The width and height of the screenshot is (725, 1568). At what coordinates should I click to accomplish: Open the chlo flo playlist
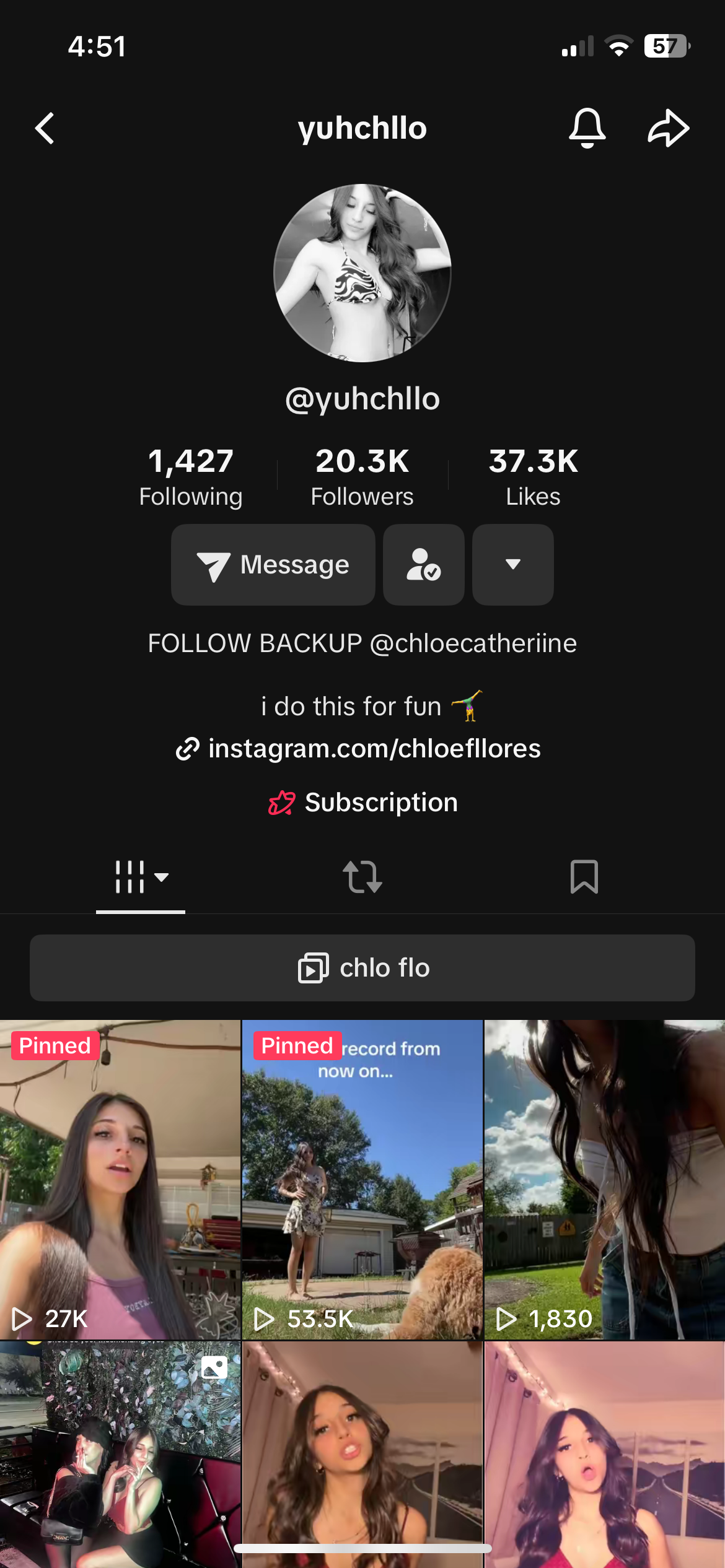(362, 968)
